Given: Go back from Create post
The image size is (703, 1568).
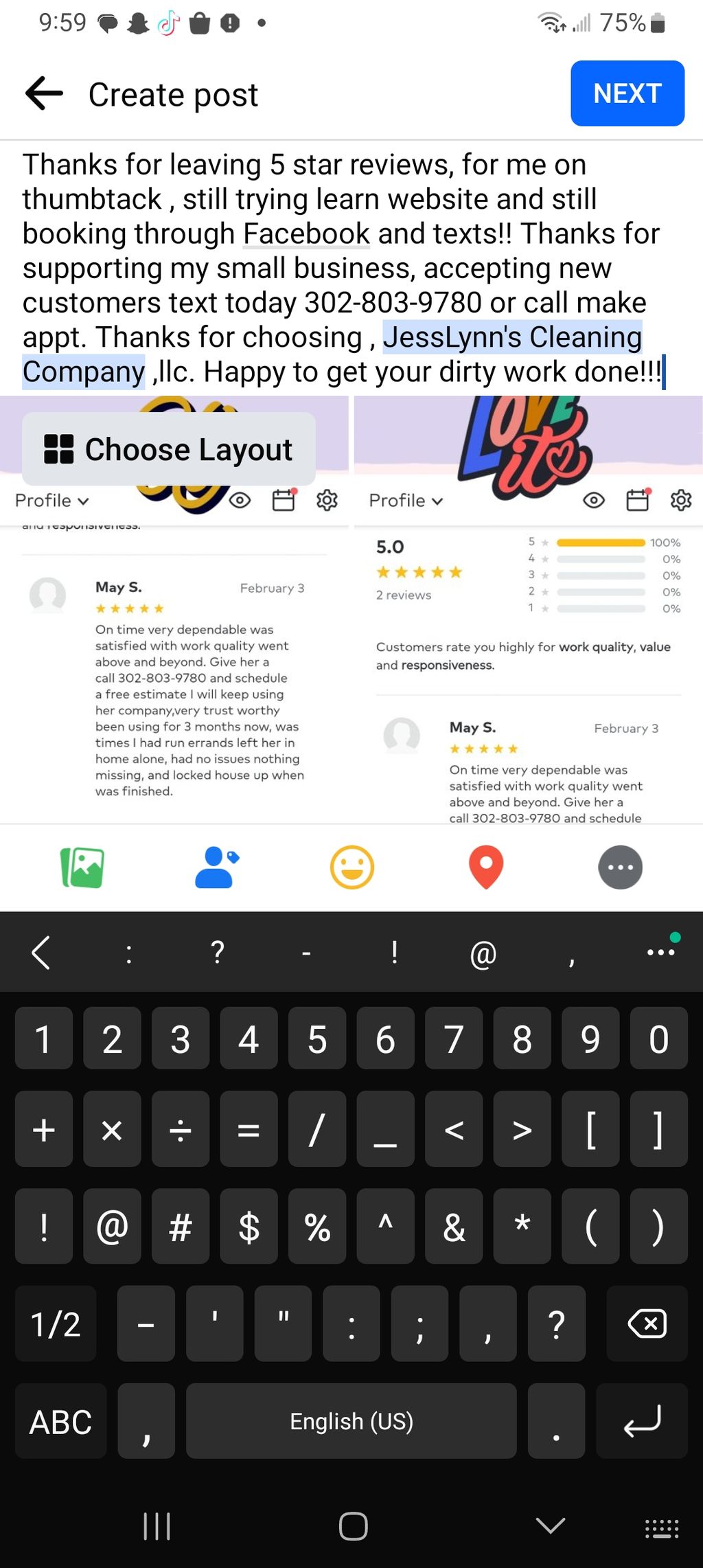Looking at the screenshot, I should (44, 93).
